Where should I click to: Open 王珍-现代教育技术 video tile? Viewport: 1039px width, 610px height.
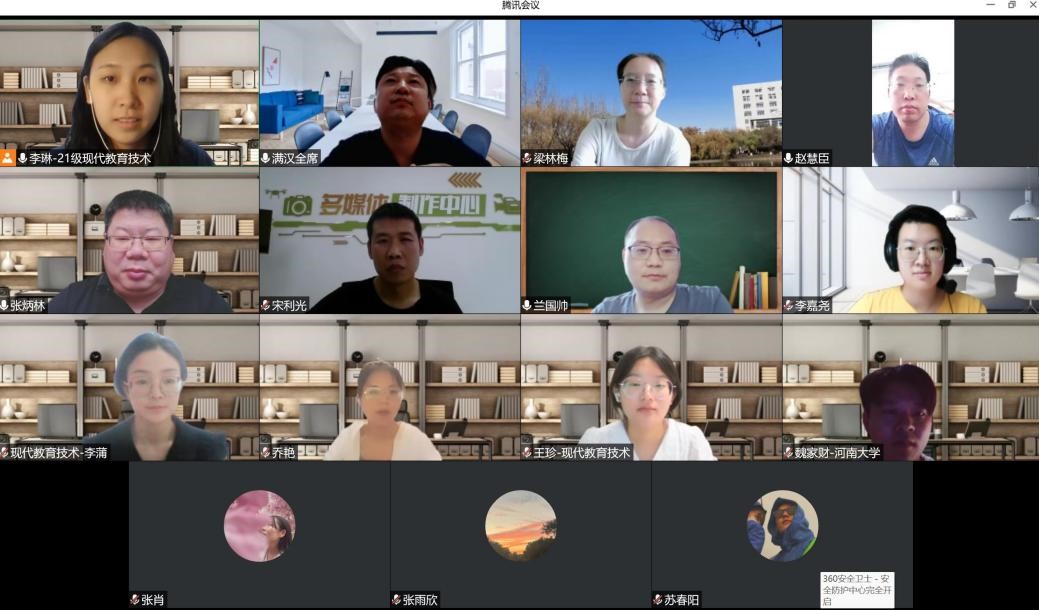pos(650,388)
